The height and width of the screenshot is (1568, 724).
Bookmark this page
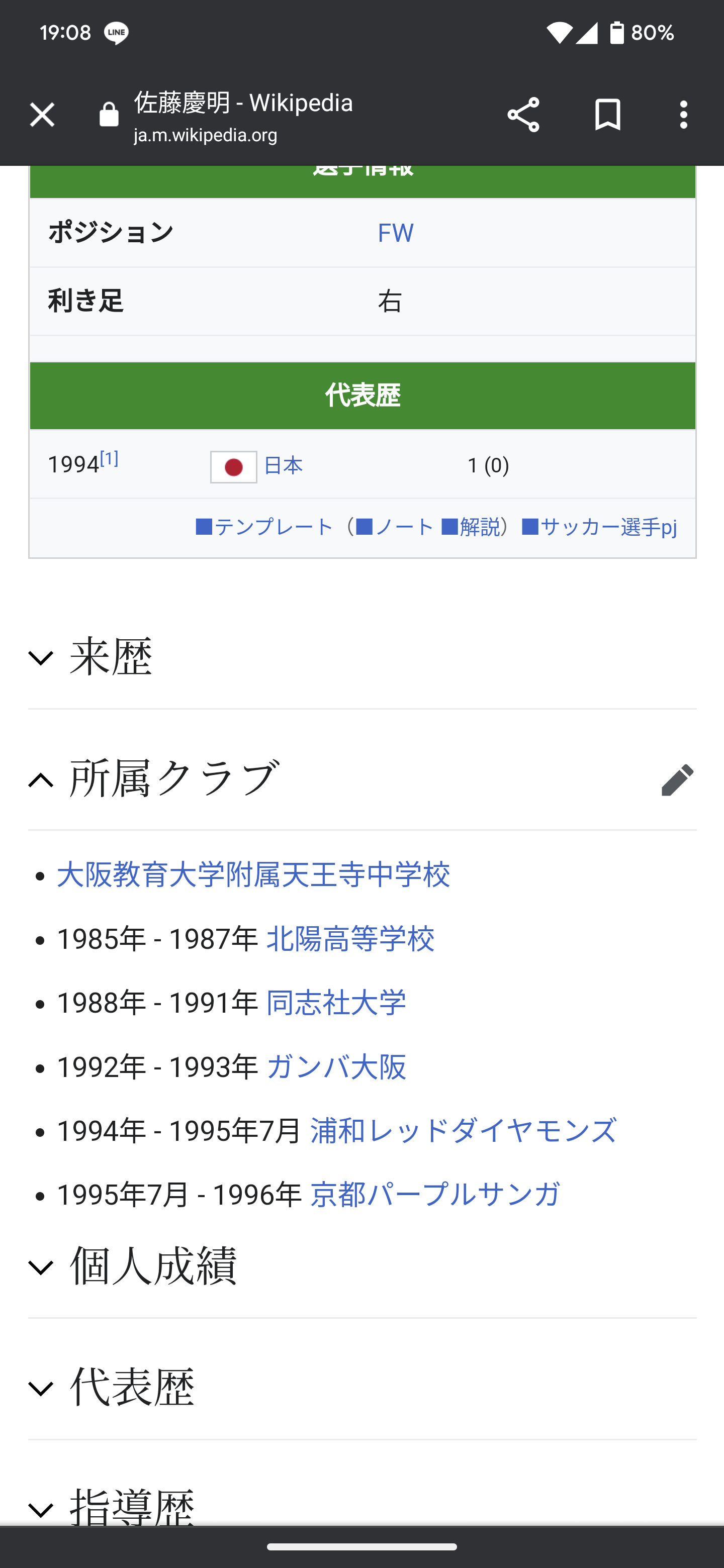tap(607, 115)
